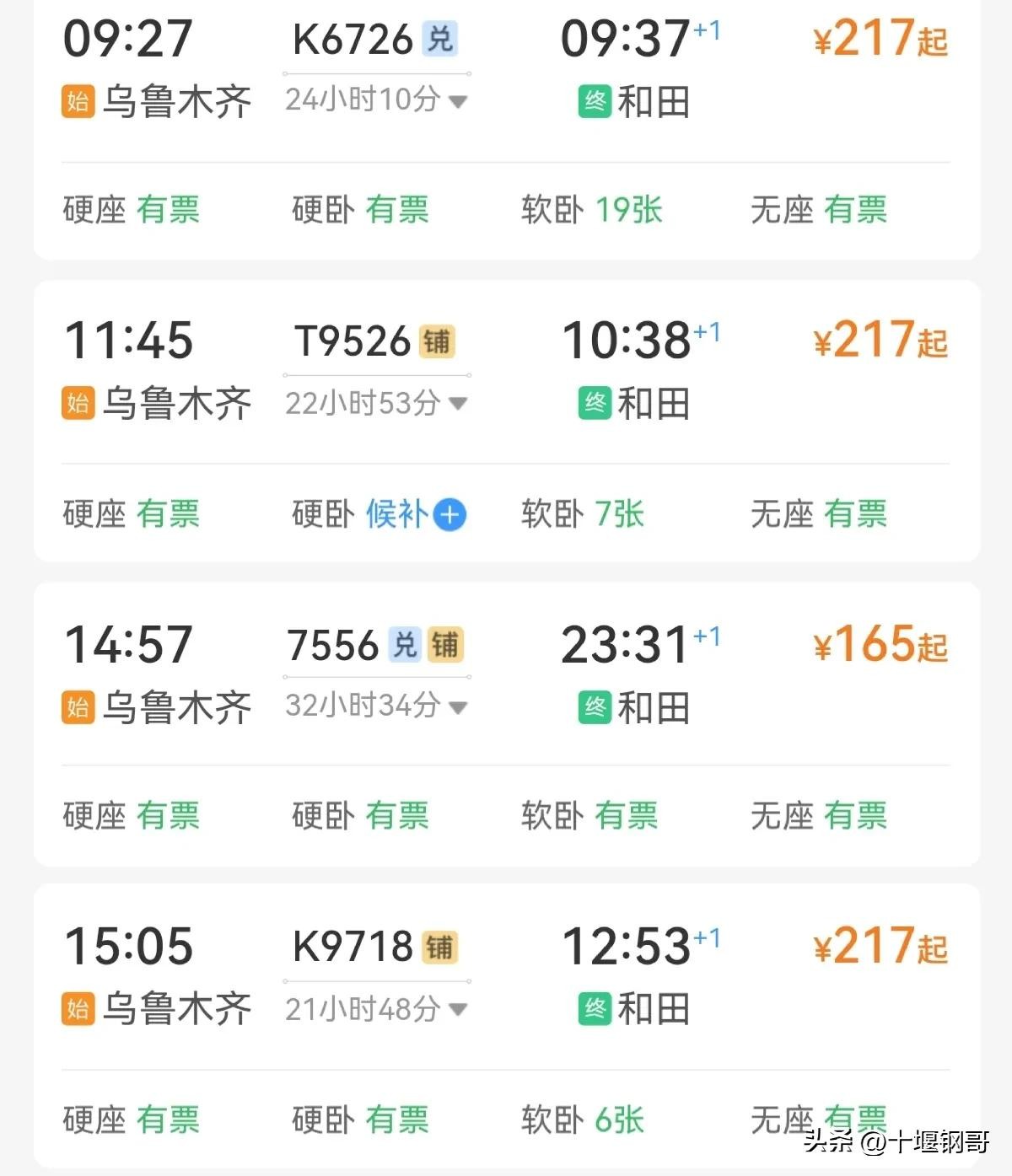The height and width of the screenshot is (1176, 1012).
Task: Open train K6726 departing at 09:27
Action: pos(353,40)
